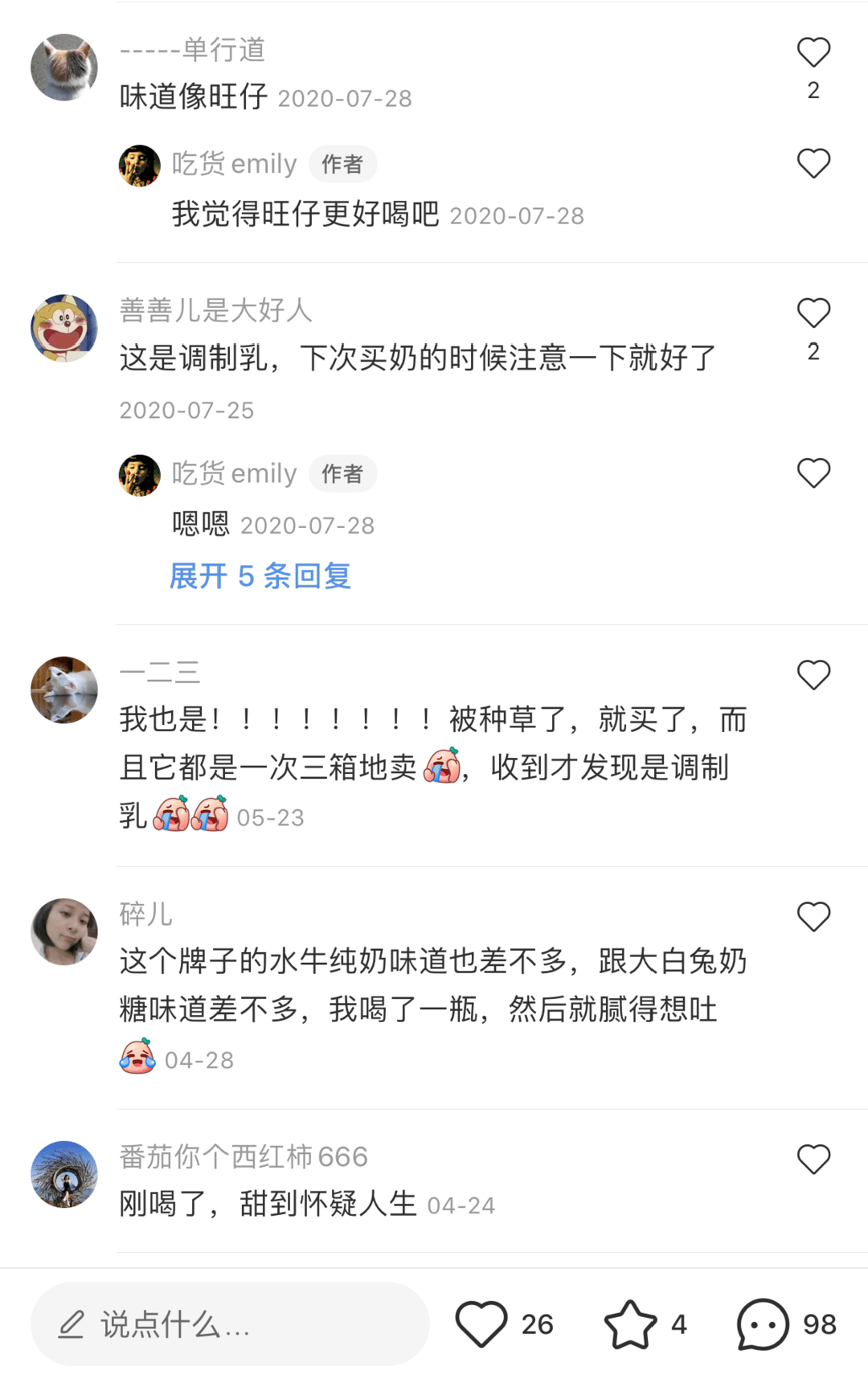Screen dimensions: 868x1379
Task: Open 善善儿是大好人's profile picture
Action: click(64, 328)
